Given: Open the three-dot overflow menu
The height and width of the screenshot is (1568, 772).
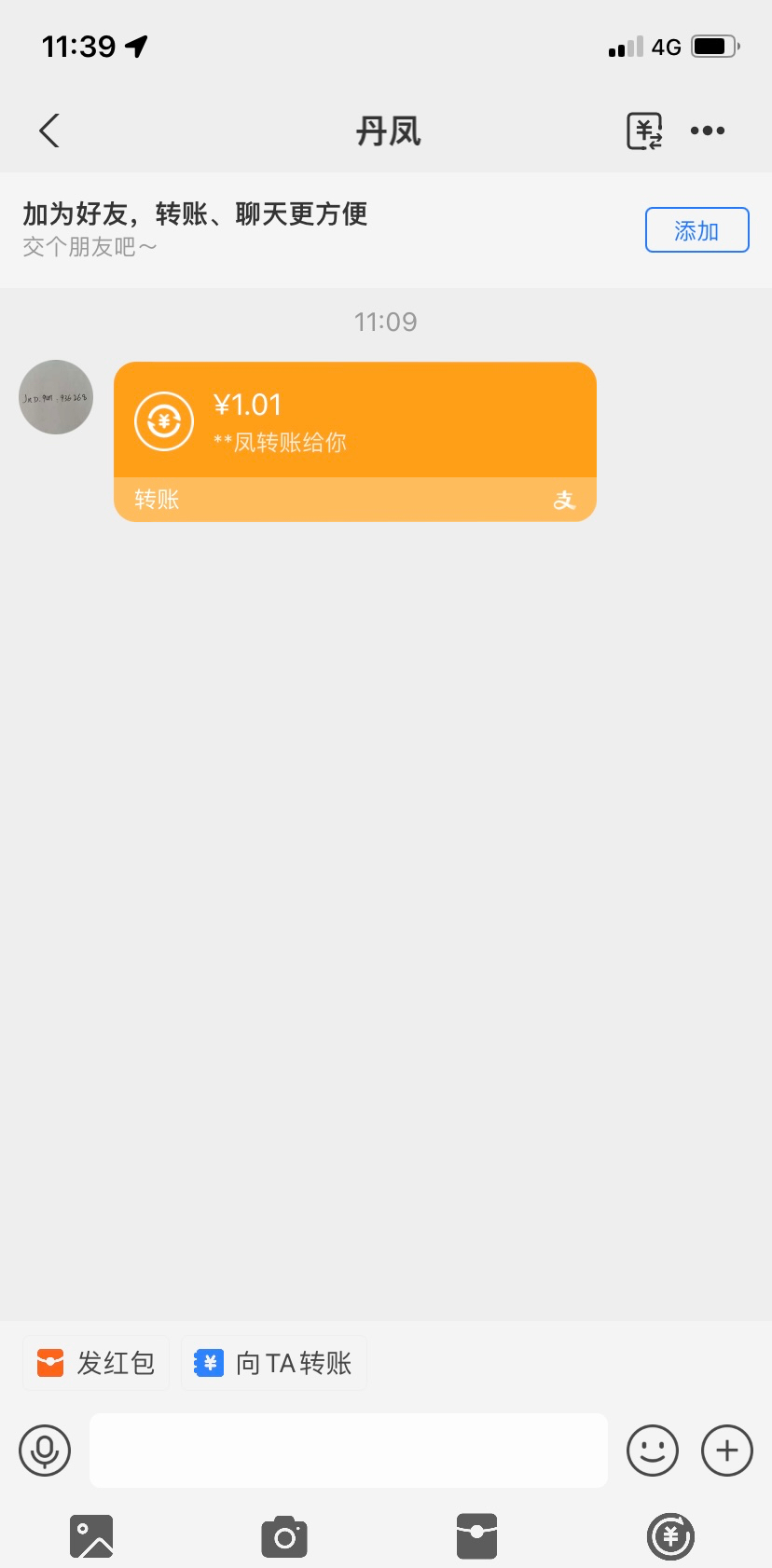Looking at the screenshot, I should tap(708, 131).
